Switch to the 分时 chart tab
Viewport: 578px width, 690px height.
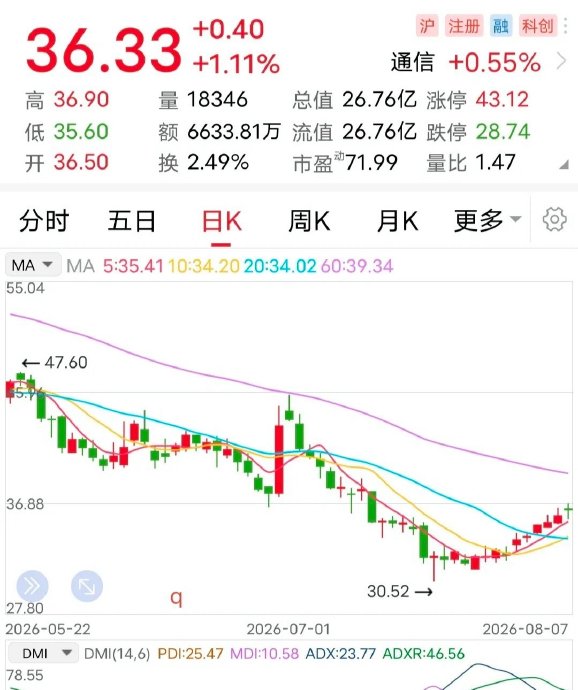click(44, 220)
